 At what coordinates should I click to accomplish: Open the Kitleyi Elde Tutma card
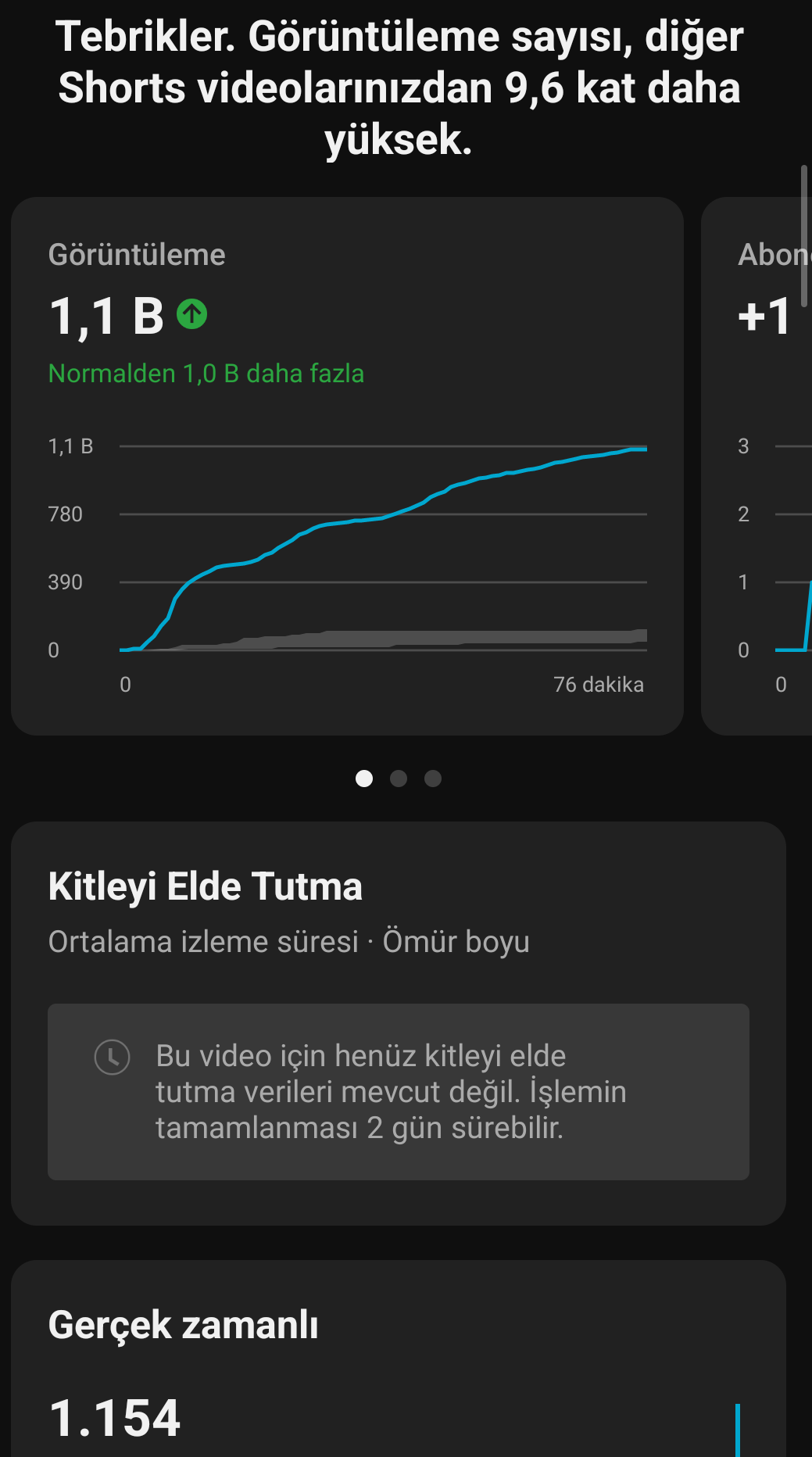point(399,1023)
